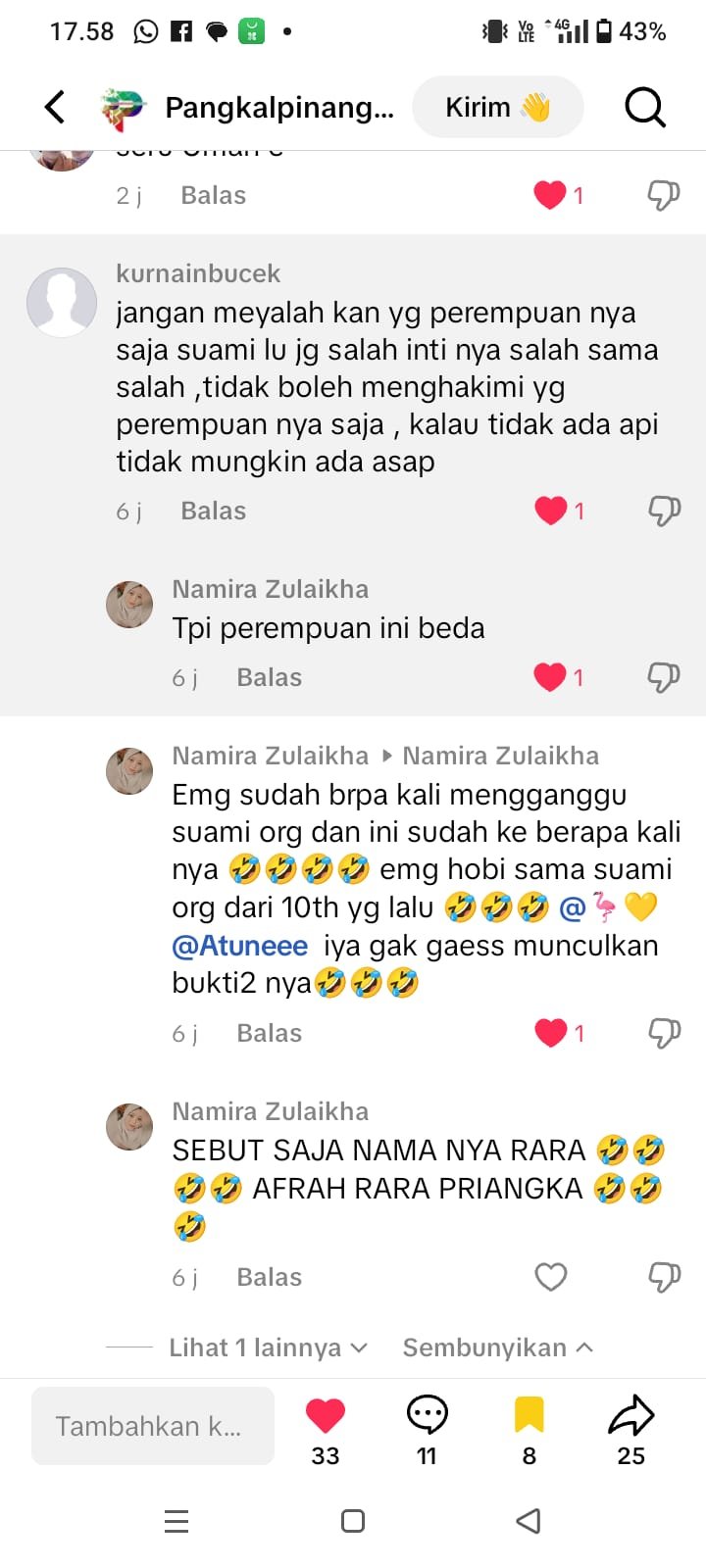Image resolution: width=706 pixels, height=1568 pixels.
Task: Open kurnainbucek's profile avatar
Action: (62, 302)
